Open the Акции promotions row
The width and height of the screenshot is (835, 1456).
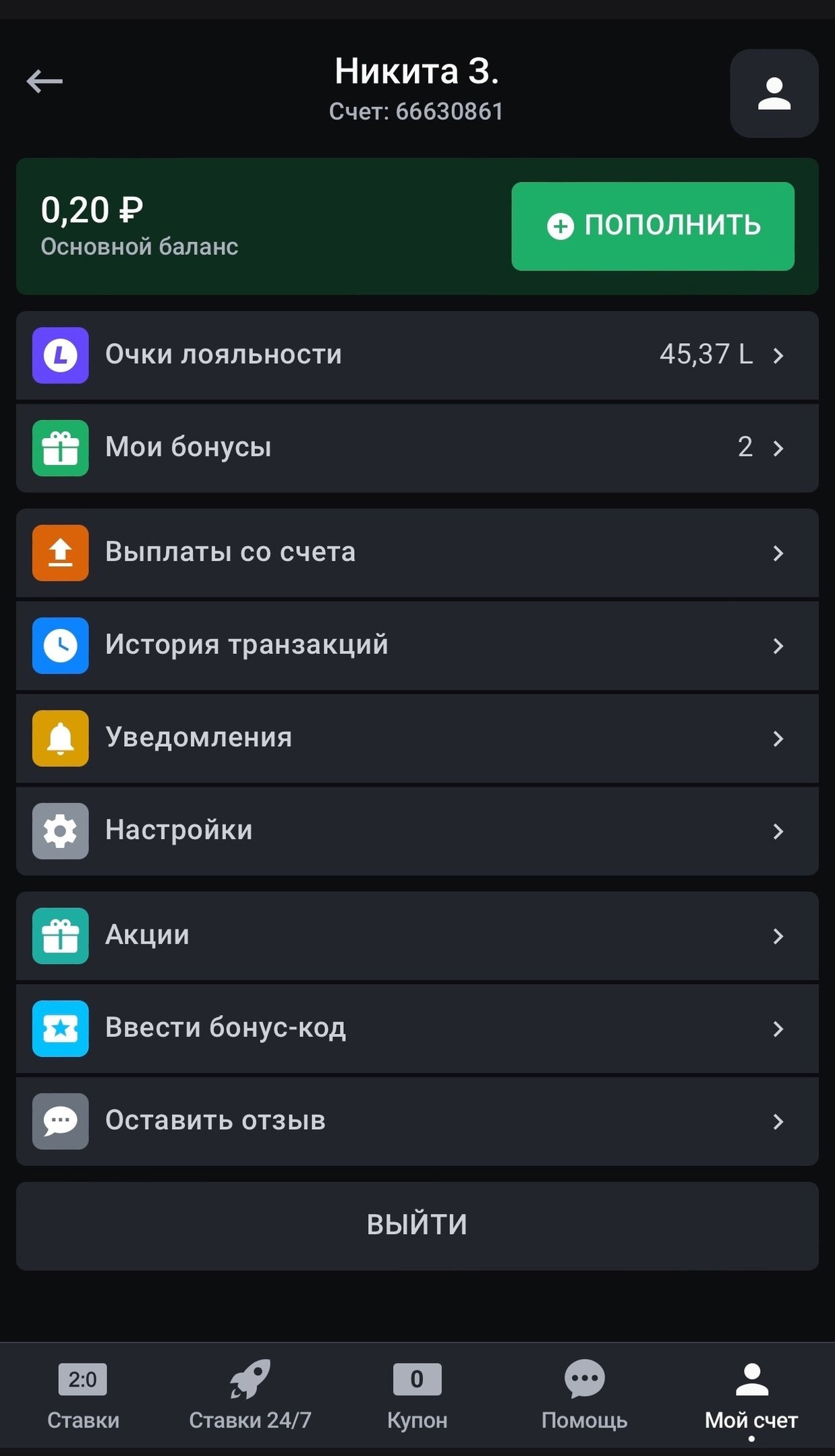(417, 936)
